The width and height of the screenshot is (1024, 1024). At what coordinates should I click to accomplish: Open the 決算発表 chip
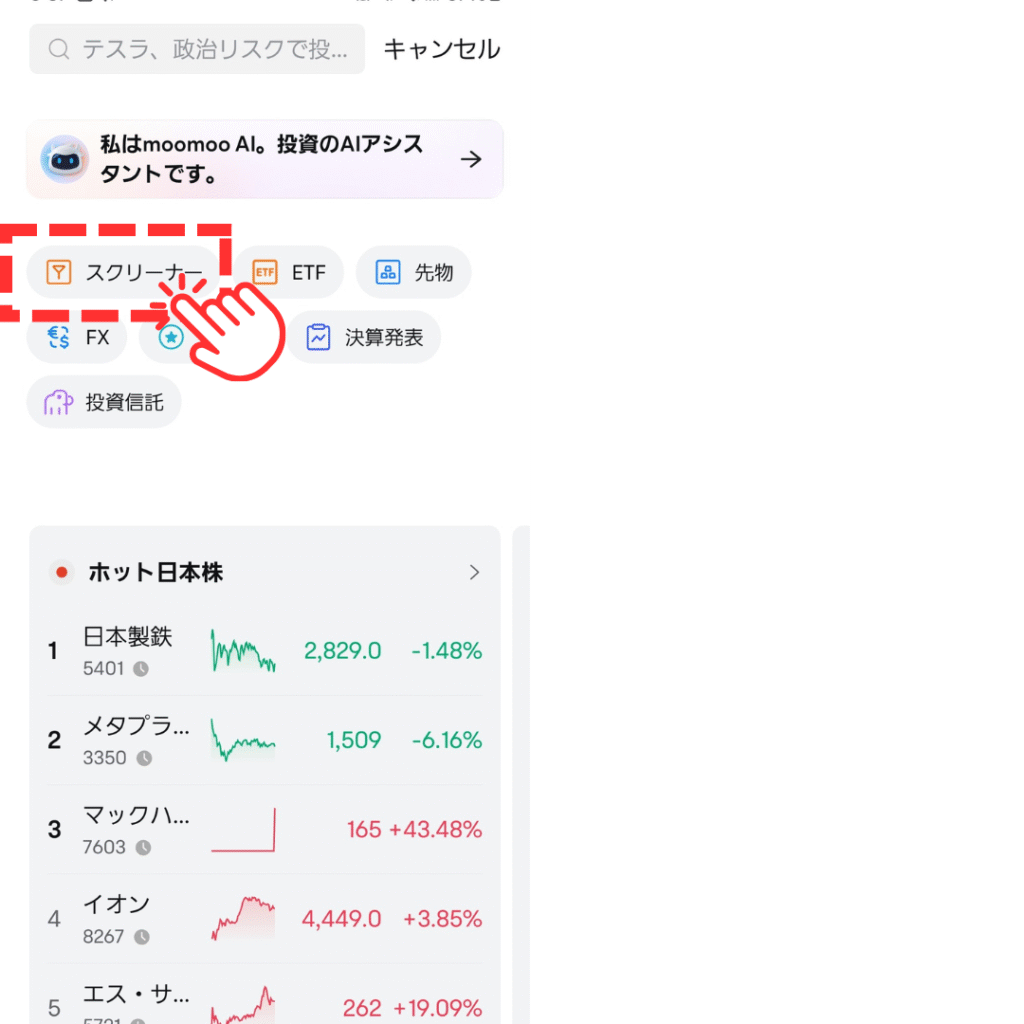[364, 338]
